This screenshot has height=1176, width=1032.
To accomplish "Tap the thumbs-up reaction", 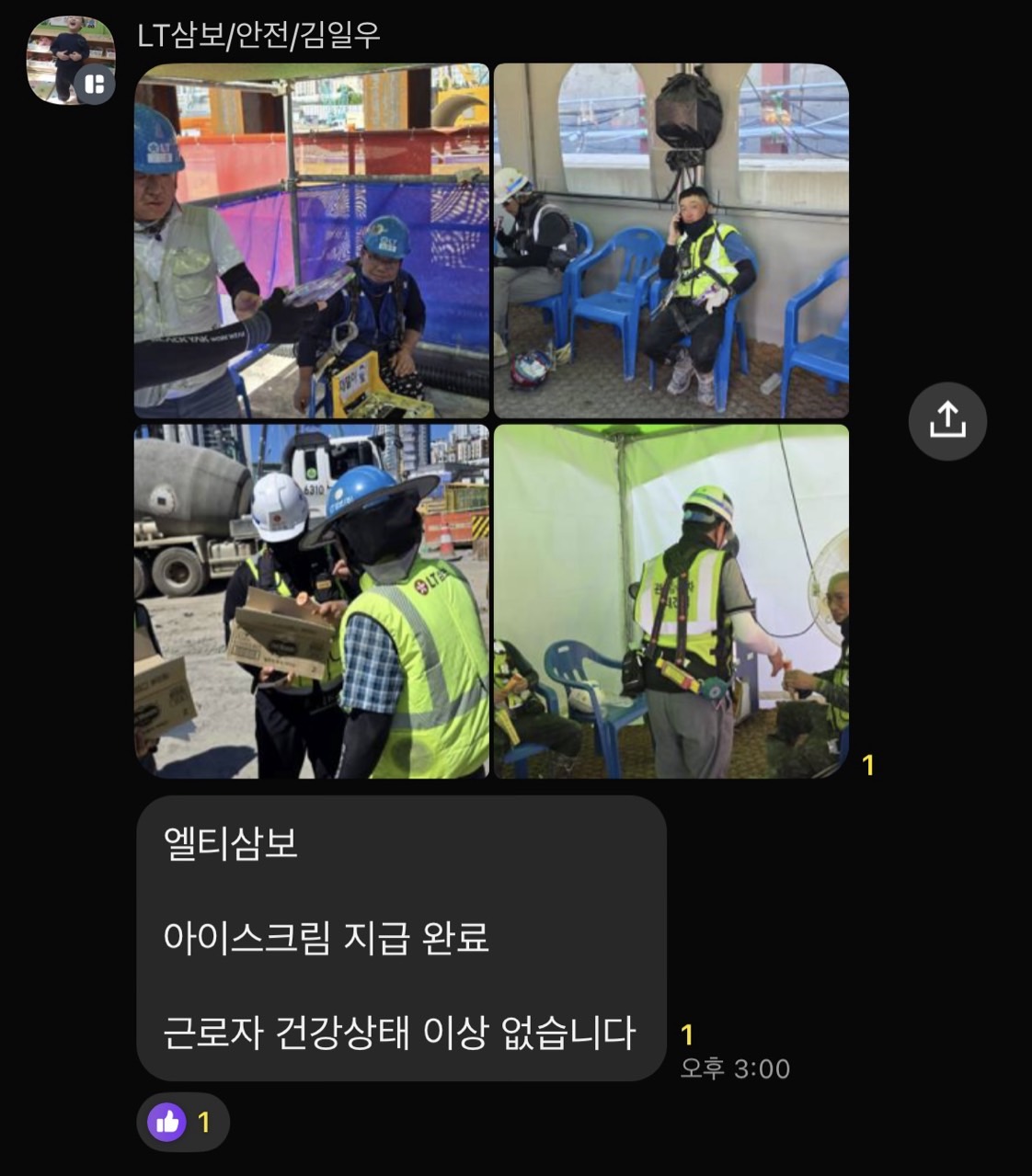I will pos(182,1122).
